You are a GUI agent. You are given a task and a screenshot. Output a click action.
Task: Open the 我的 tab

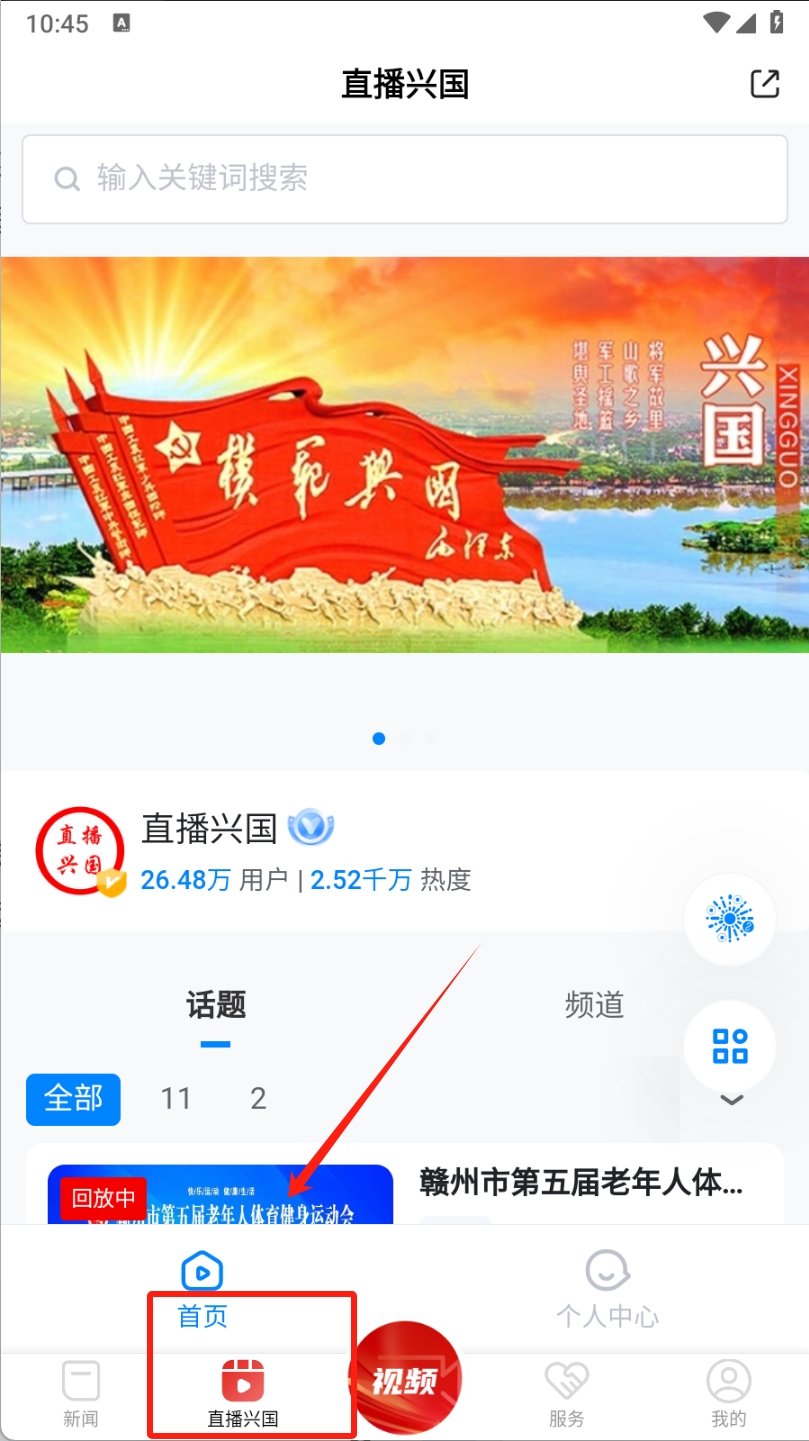click(x=728, y=1393)
